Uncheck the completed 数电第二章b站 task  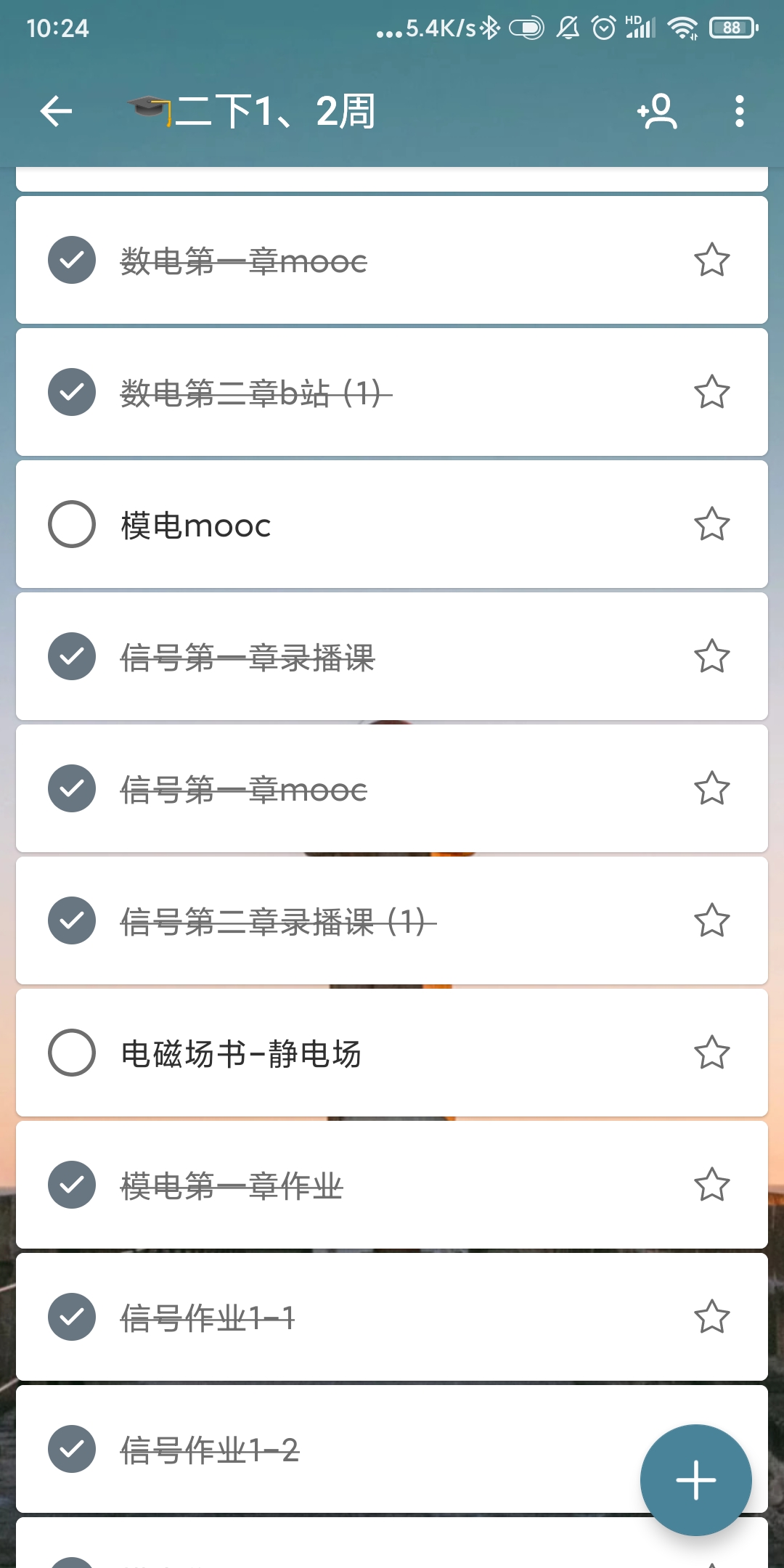71,393
